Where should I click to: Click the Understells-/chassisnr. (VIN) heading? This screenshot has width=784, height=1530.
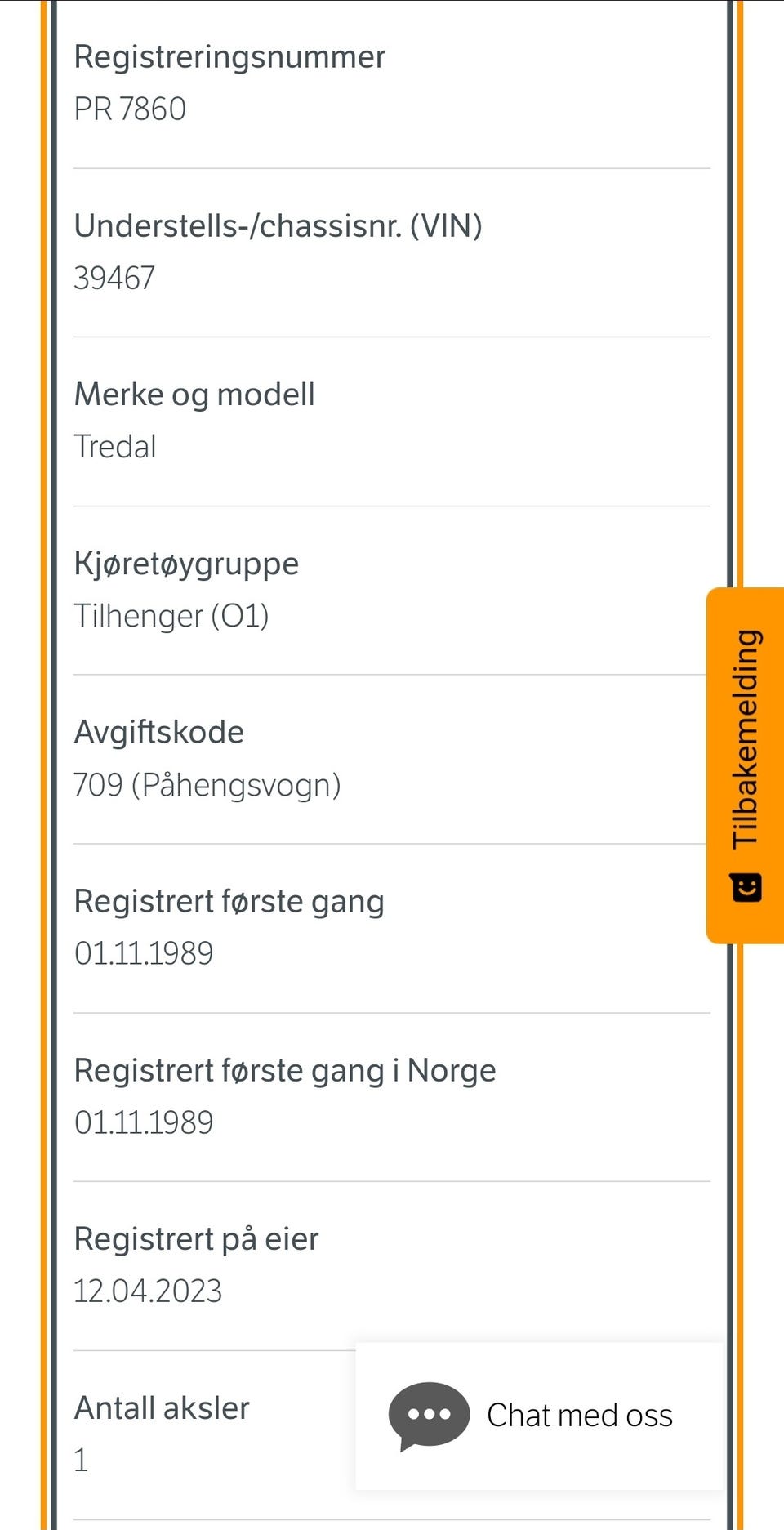click(x=280, y=226)
